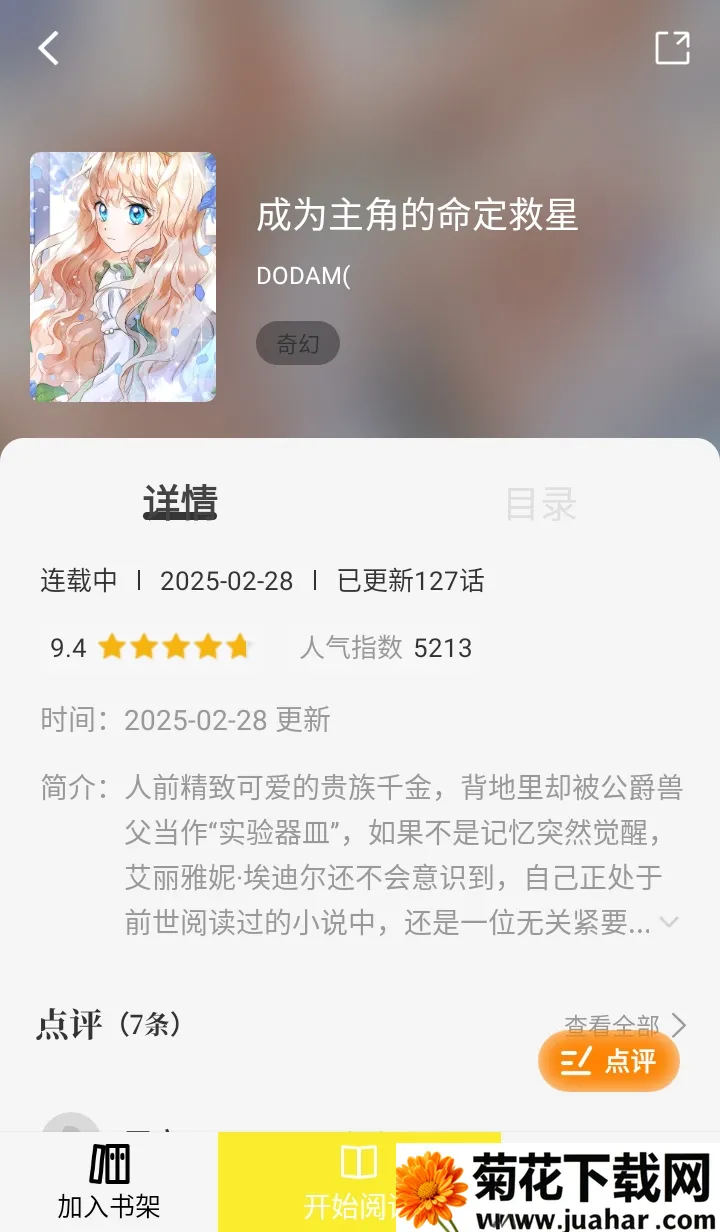Tap the star rating control showing 9.4
720x1232 pixels.
coord(150,647)
